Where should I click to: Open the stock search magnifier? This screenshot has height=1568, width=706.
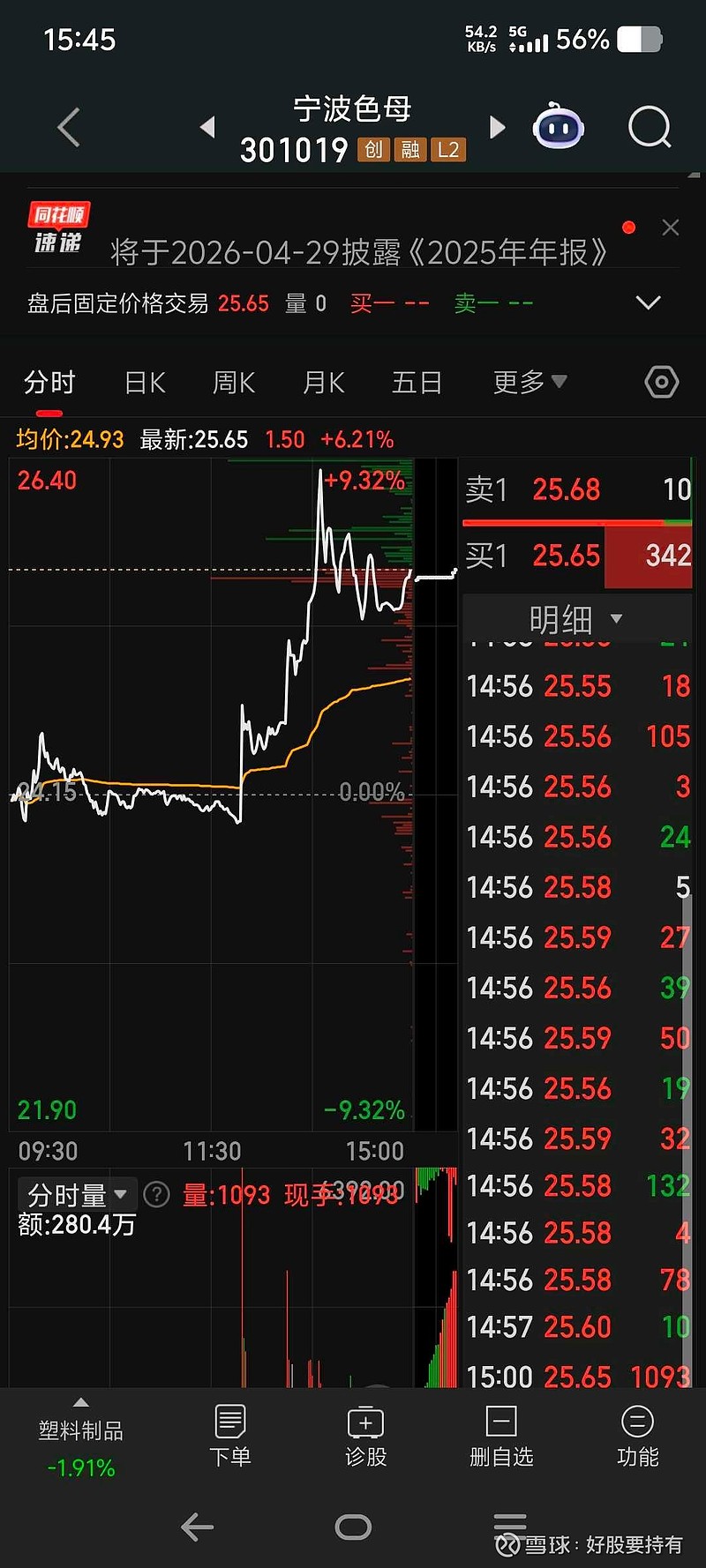click(650, 127)
